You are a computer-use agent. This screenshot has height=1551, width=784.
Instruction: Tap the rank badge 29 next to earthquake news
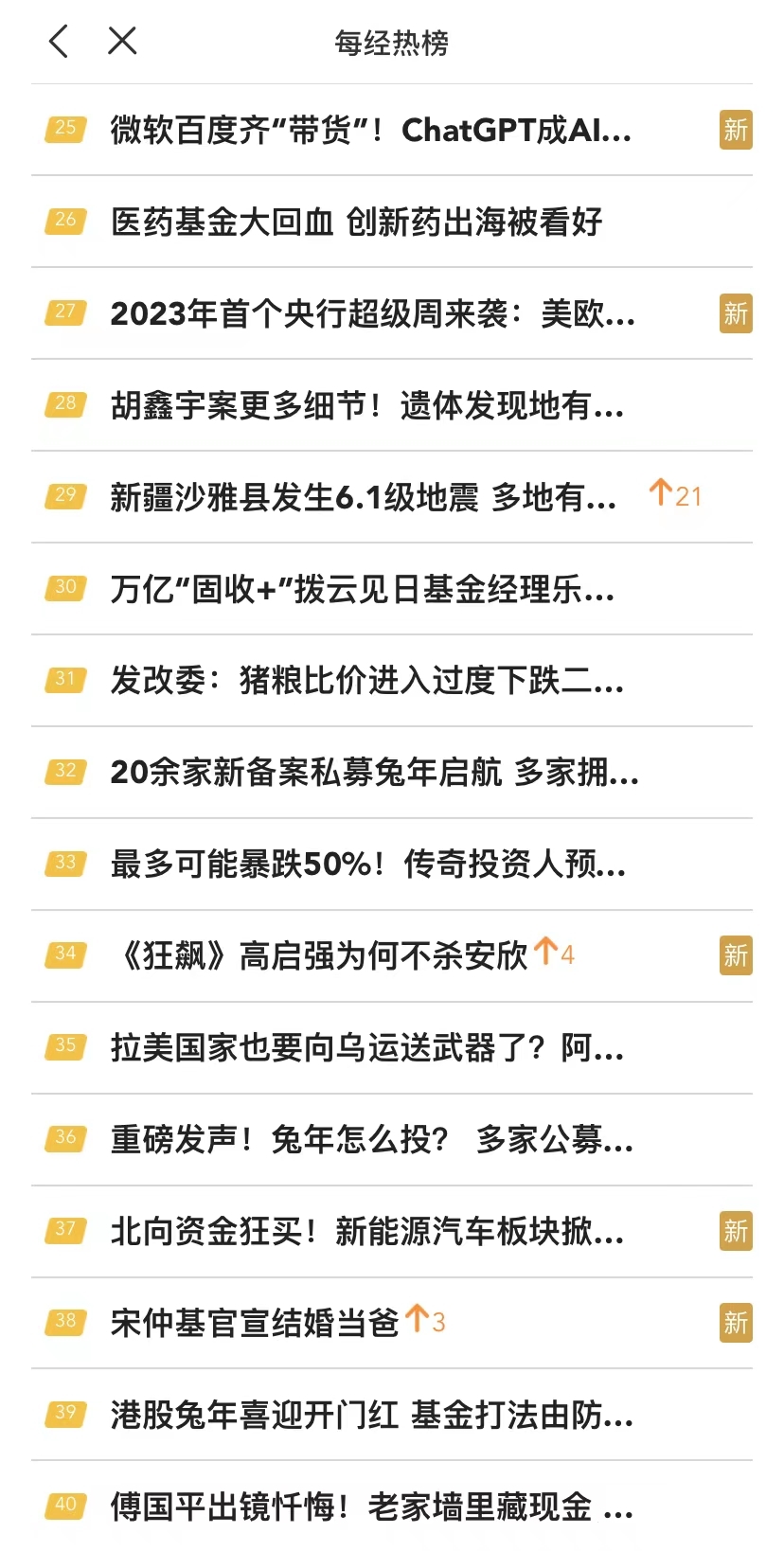coord(63,496)
